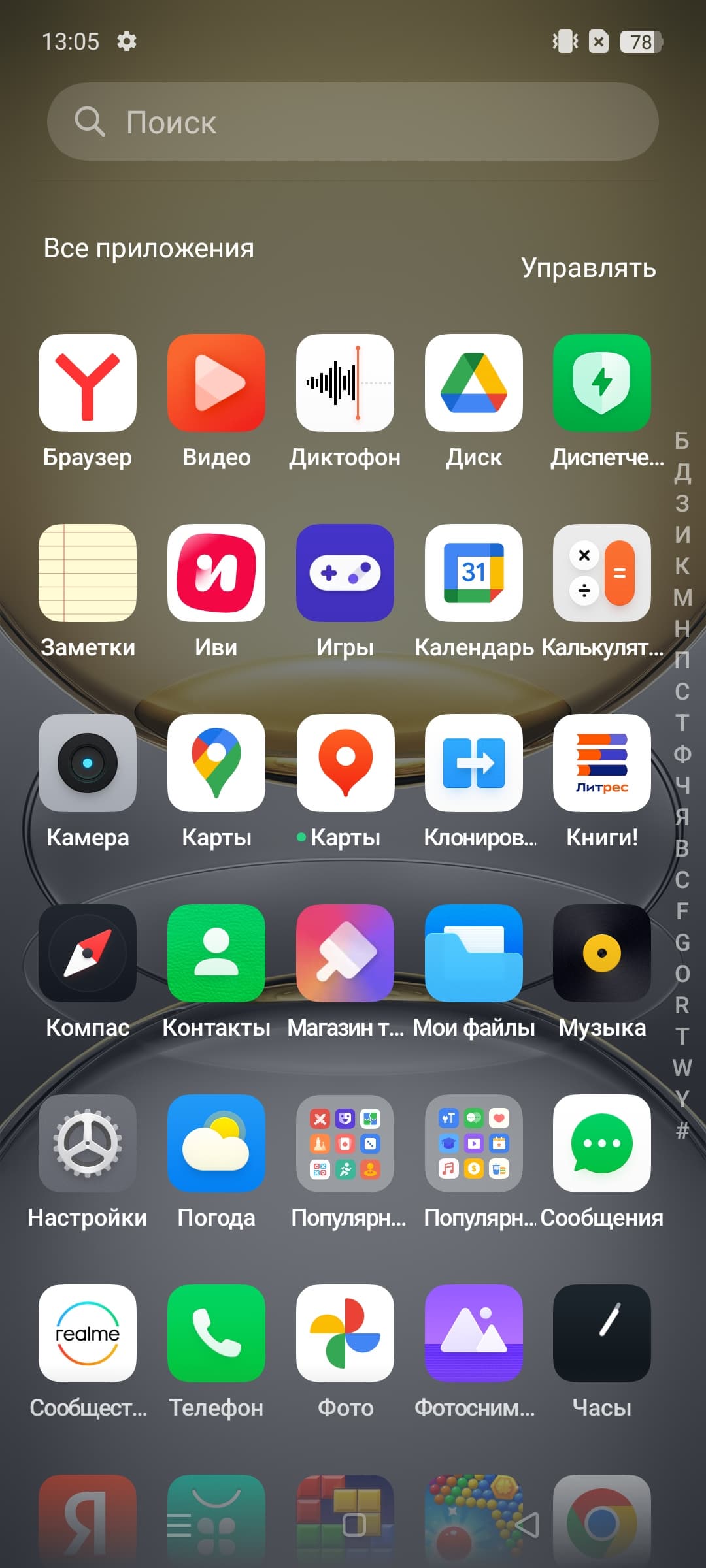Launch the Музыка app
The width and height of the screenshot is (706, 1568).
point(602,954)
